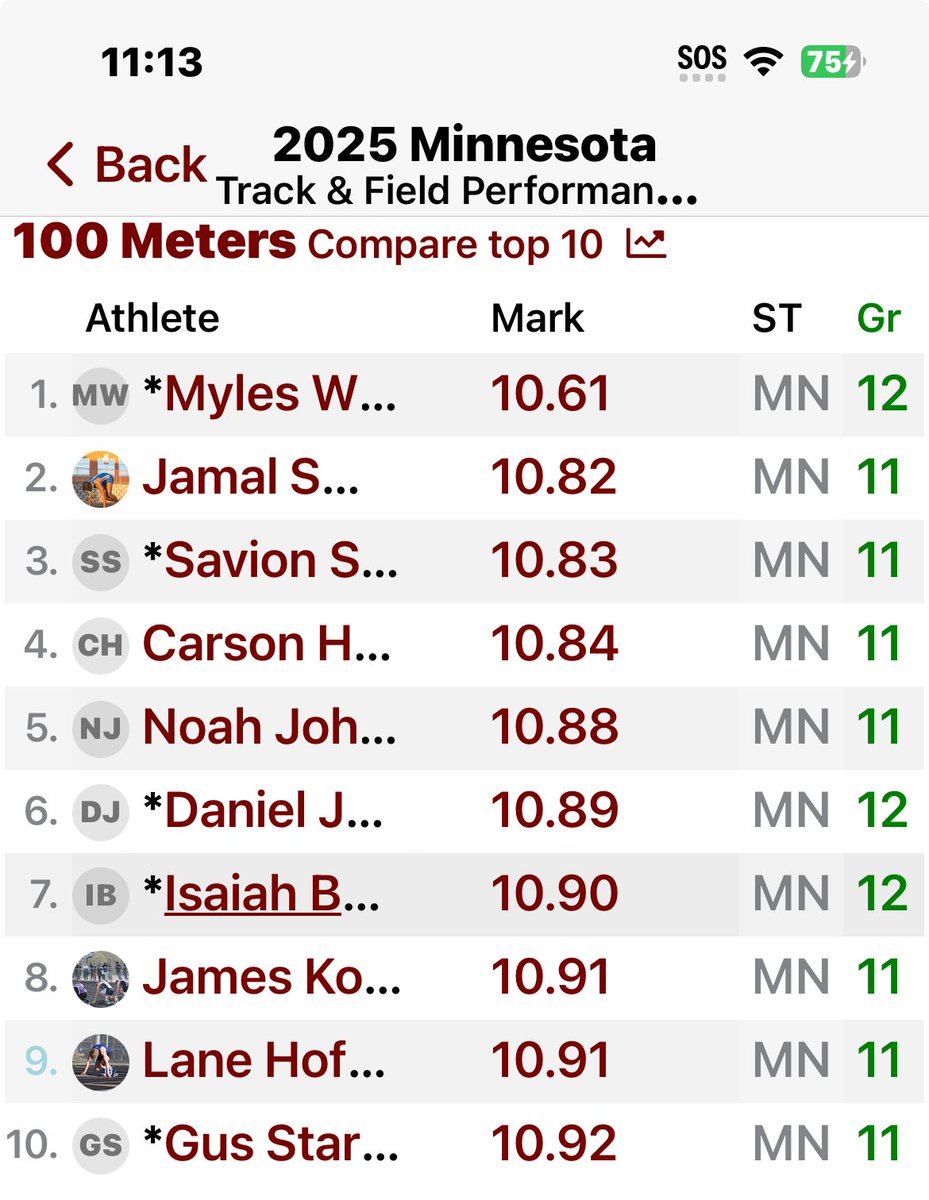This screenshot has width=929, height=1200.
Task: Open the 10.61 mark details
Action: 551,394
